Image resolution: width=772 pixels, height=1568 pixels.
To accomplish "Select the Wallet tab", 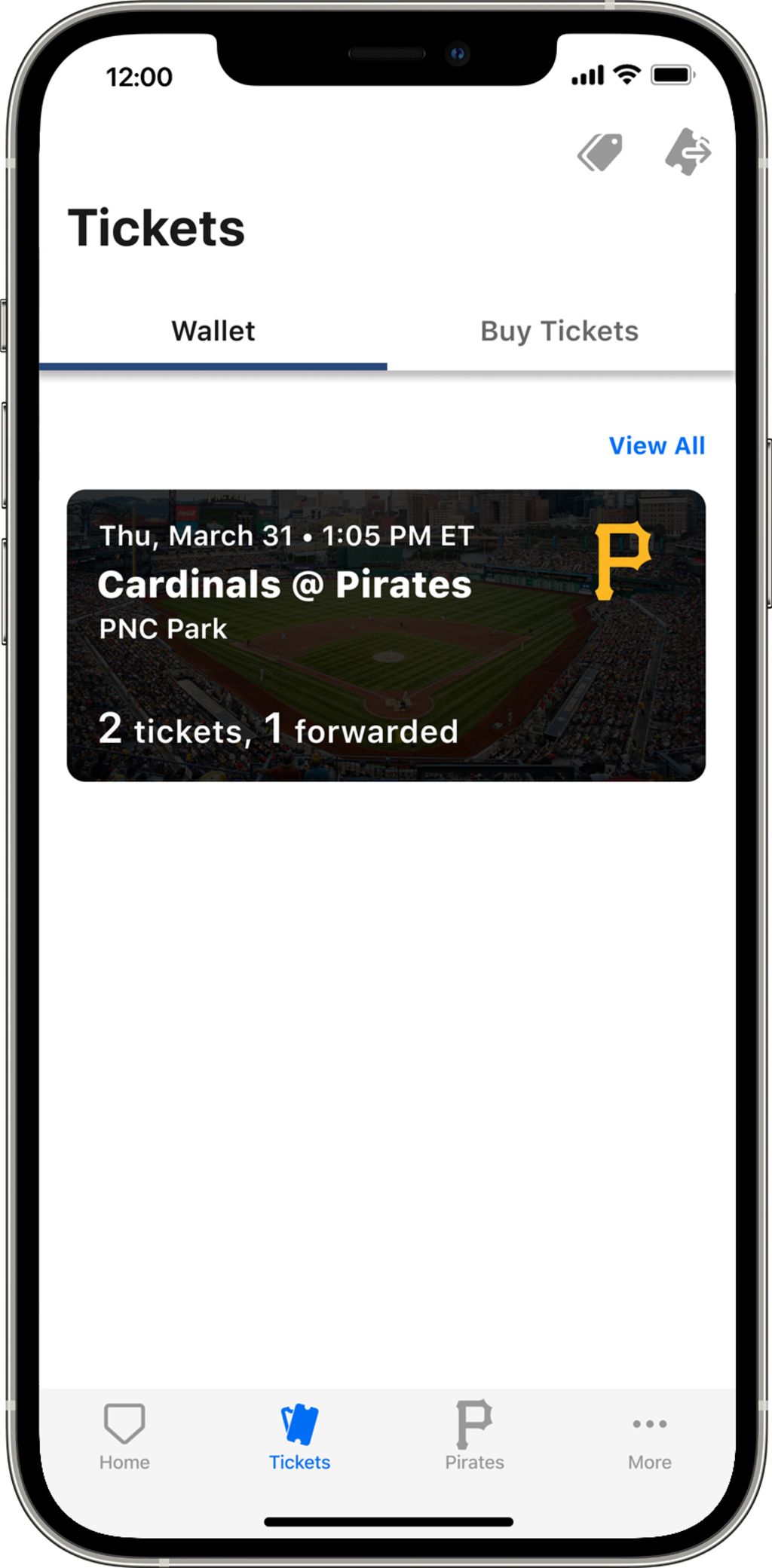I will pos(213,331).
